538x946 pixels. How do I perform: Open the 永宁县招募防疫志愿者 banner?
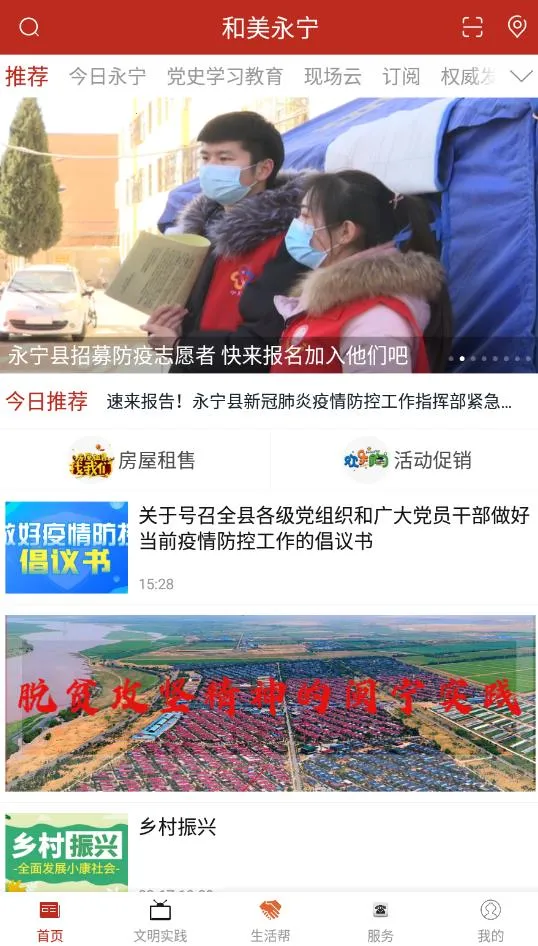269,235
